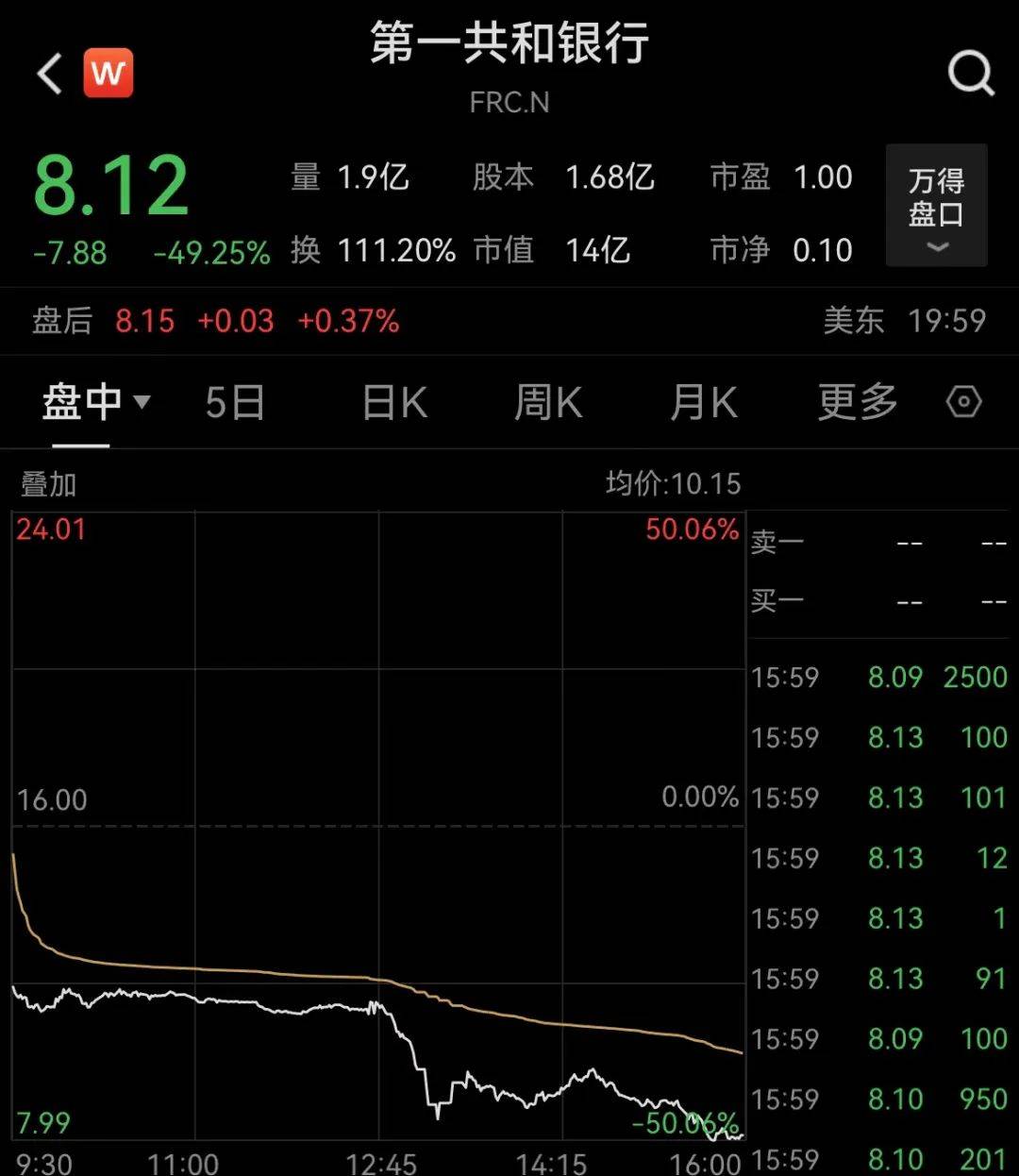Image resolution: width=1019 pixels, height=1176 pixels.
Task: Open the 更多 chart type options
Action: [855, 401]
